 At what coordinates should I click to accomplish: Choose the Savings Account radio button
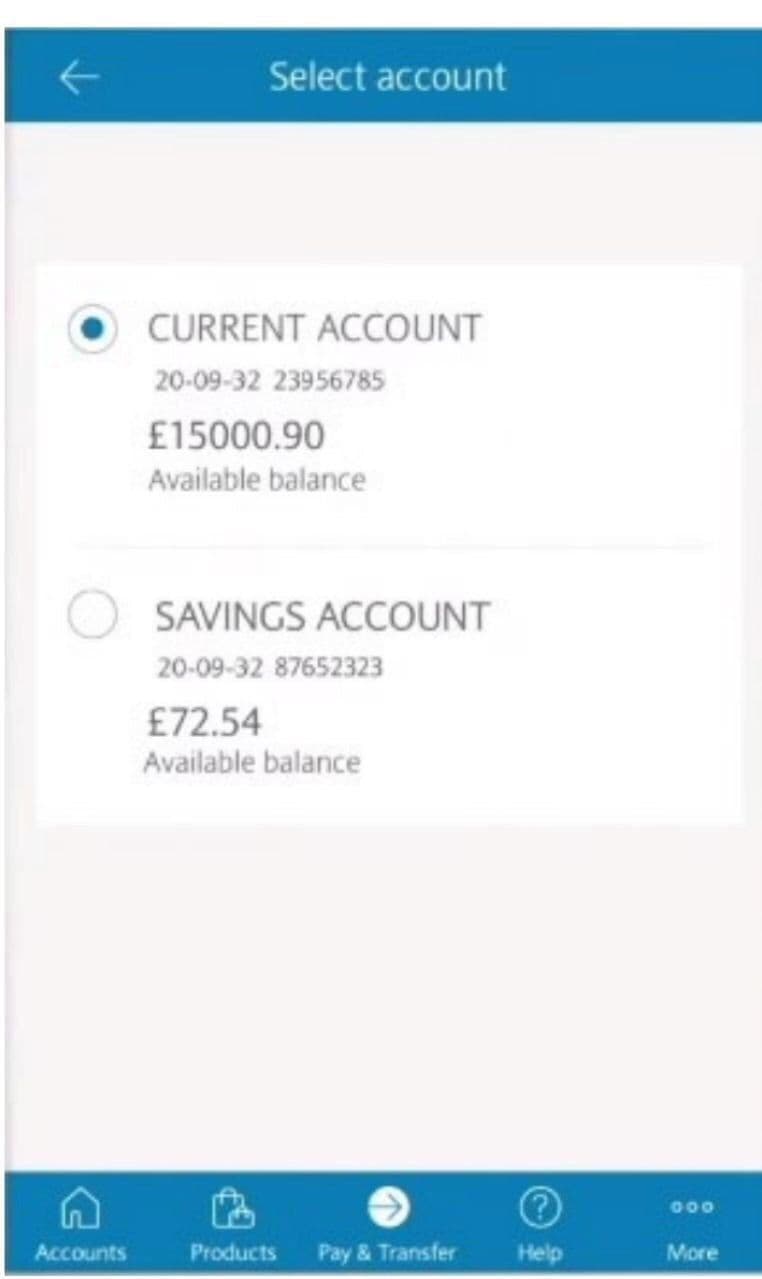[x=93, y=616]
